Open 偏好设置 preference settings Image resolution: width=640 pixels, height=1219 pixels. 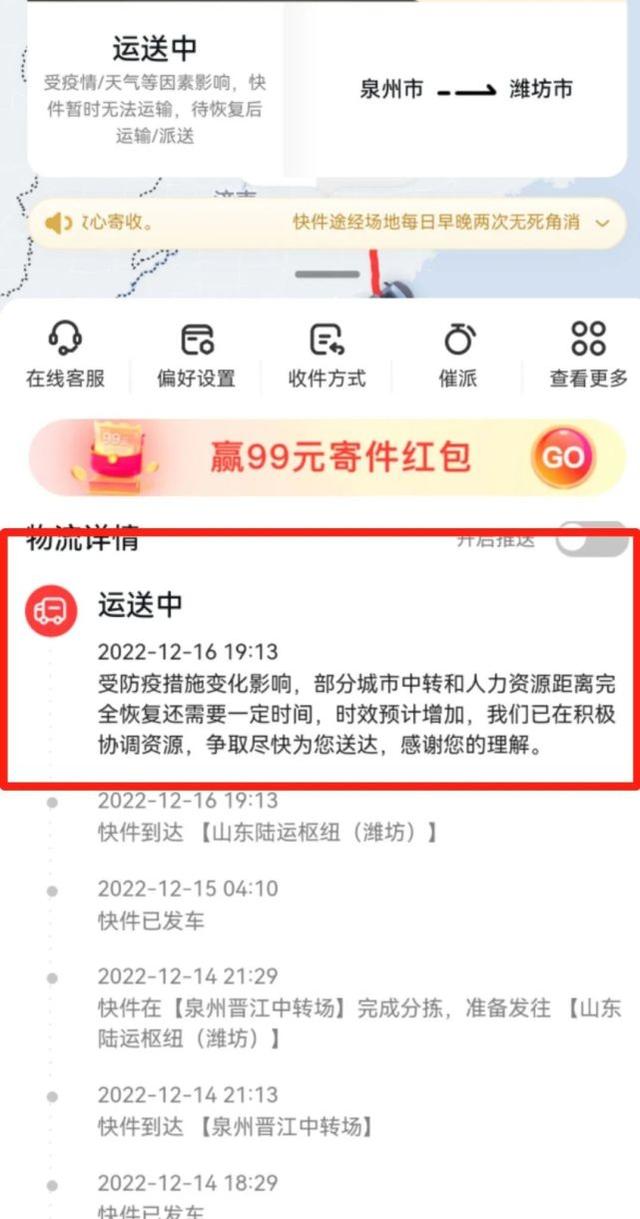pos(196,354)
